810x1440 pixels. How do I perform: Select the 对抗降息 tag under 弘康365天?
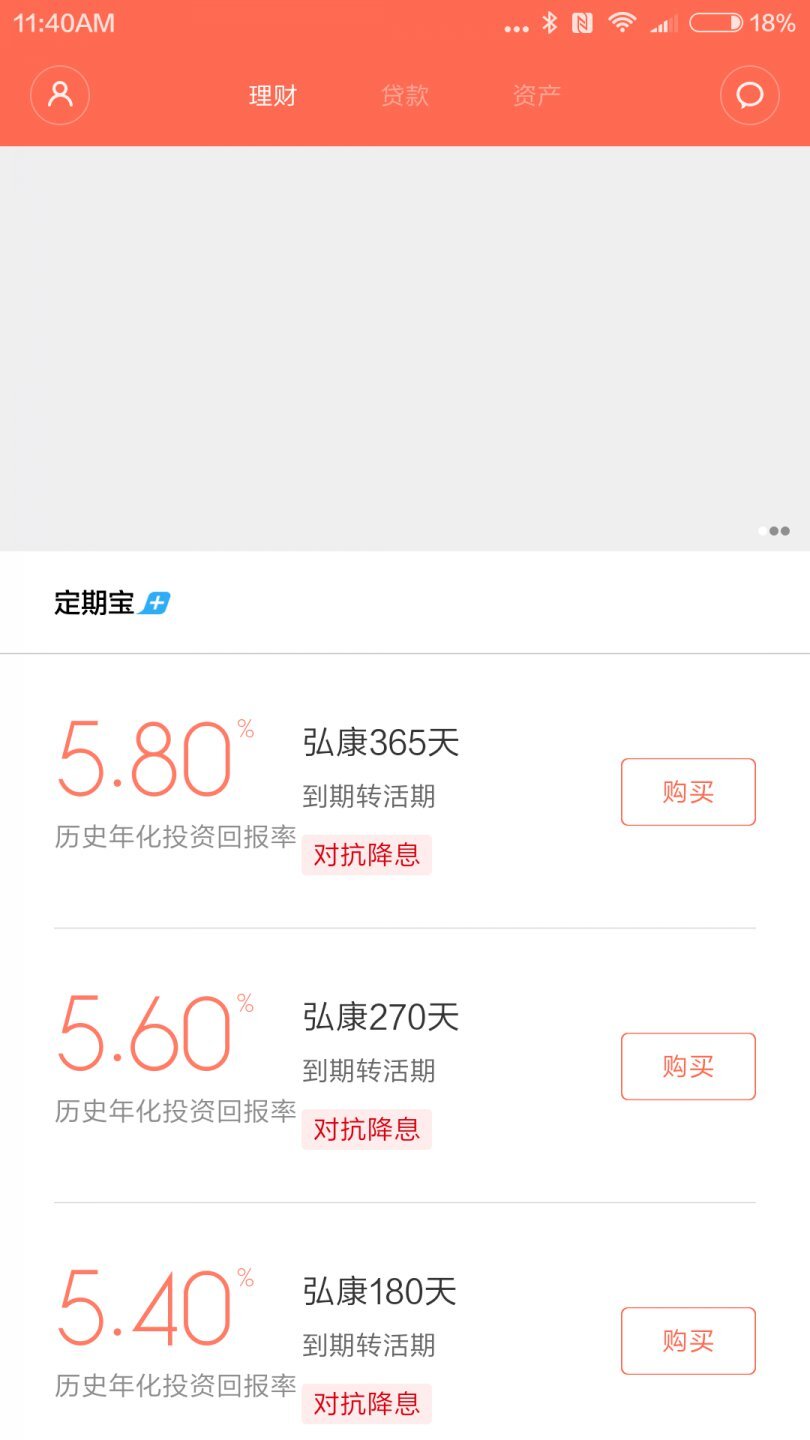366,855
